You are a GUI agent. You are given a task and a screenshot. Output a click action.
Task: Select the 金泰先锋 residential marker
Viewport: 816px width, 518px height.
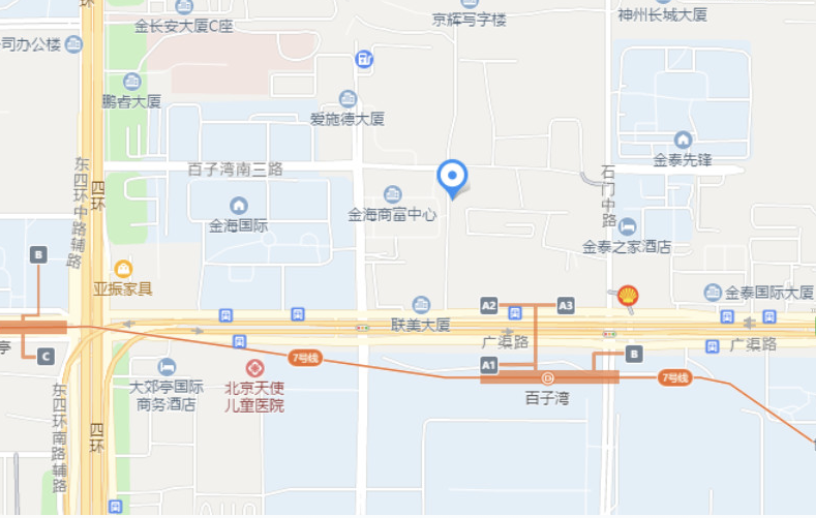(683, 140)
